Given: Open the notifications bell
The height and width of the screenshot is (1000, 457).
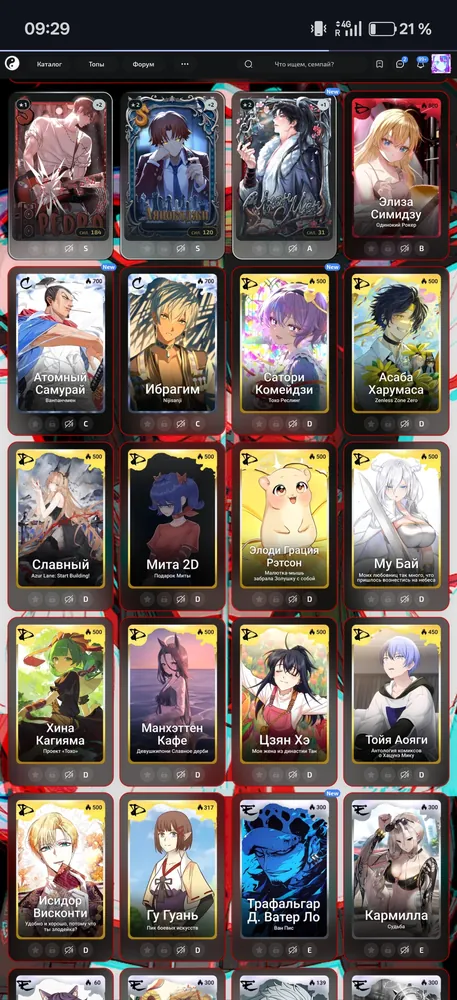Looking at the screenshot, I should click(421, 64).
